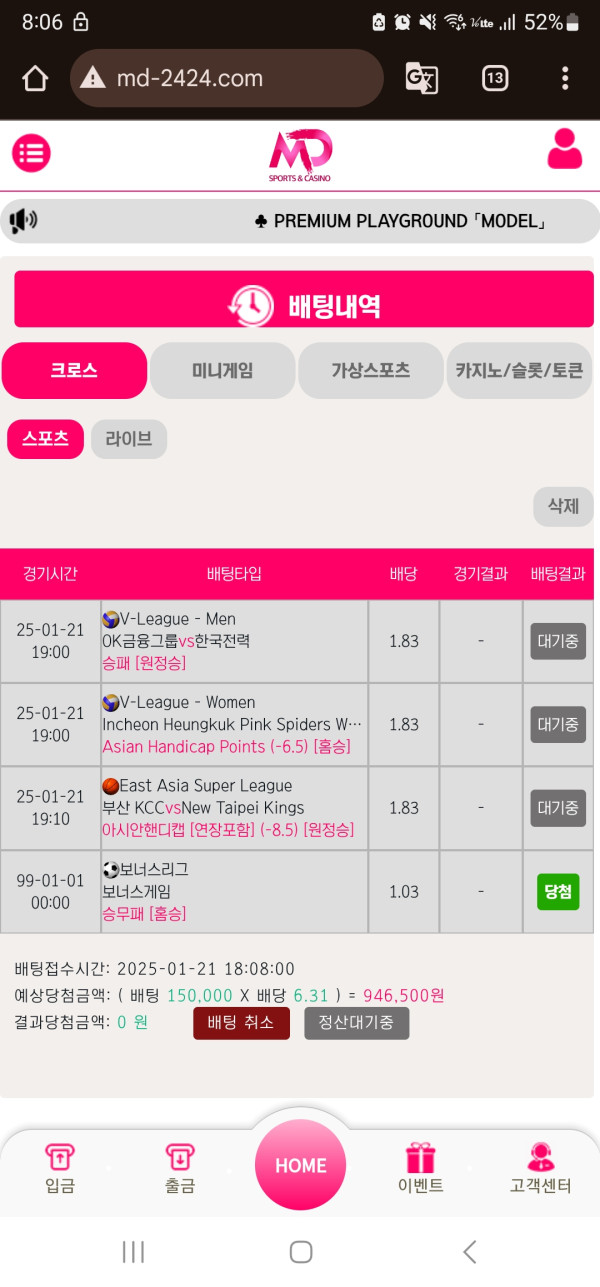Image resolution: width=600 pixels, height=1287 pixels.
Task: Open the browser tab switcher
Action: 495,78
